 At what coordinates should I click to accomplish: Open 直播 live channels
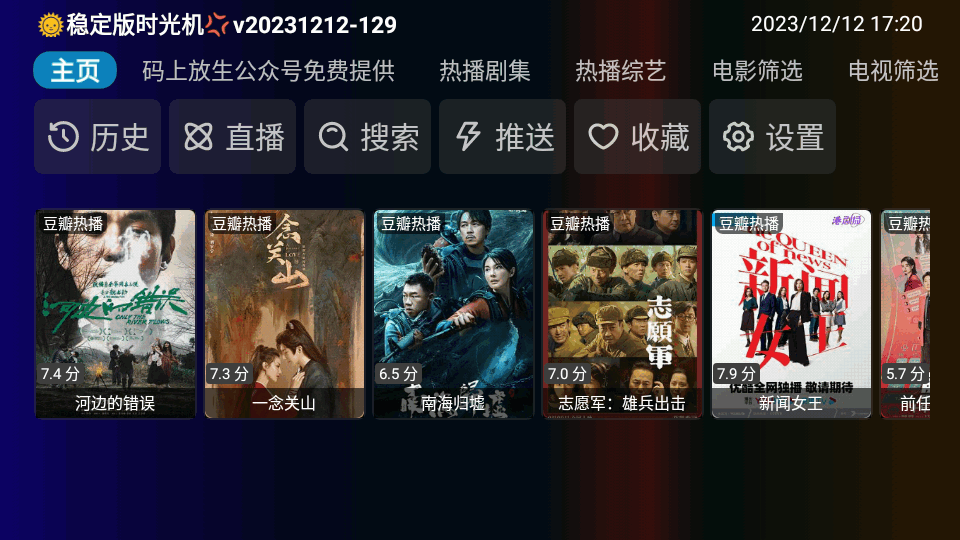(x=233, y=137)
